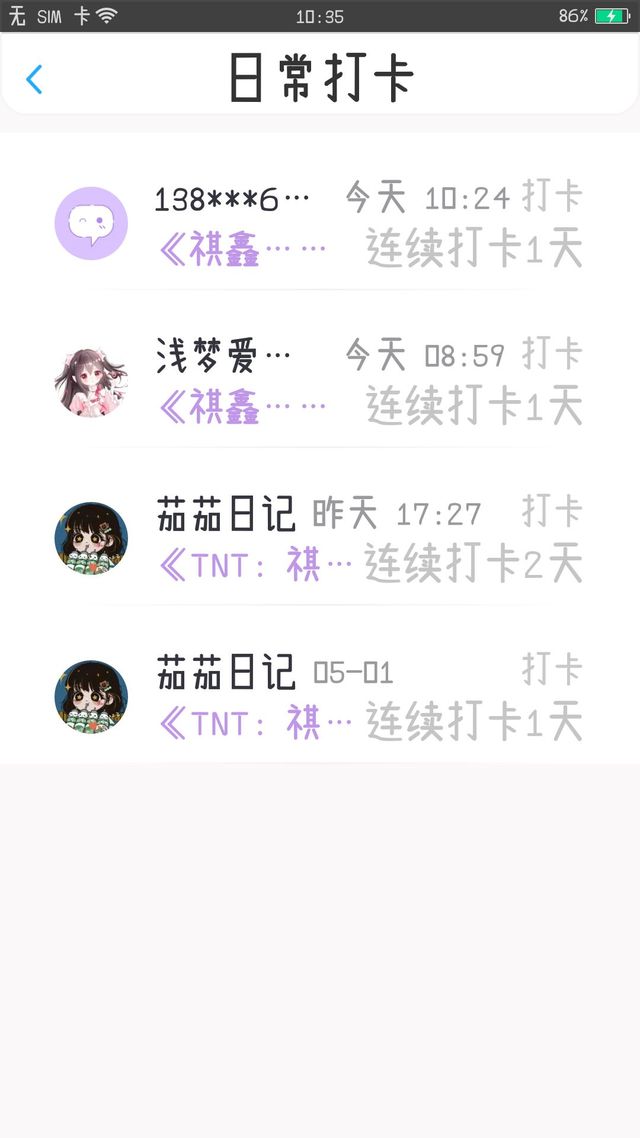The width and height of the screenshot is (640, 1138).
Task: Open 茄茄日记's check-in from 昨天 17:27
Action: coord(320,539)
